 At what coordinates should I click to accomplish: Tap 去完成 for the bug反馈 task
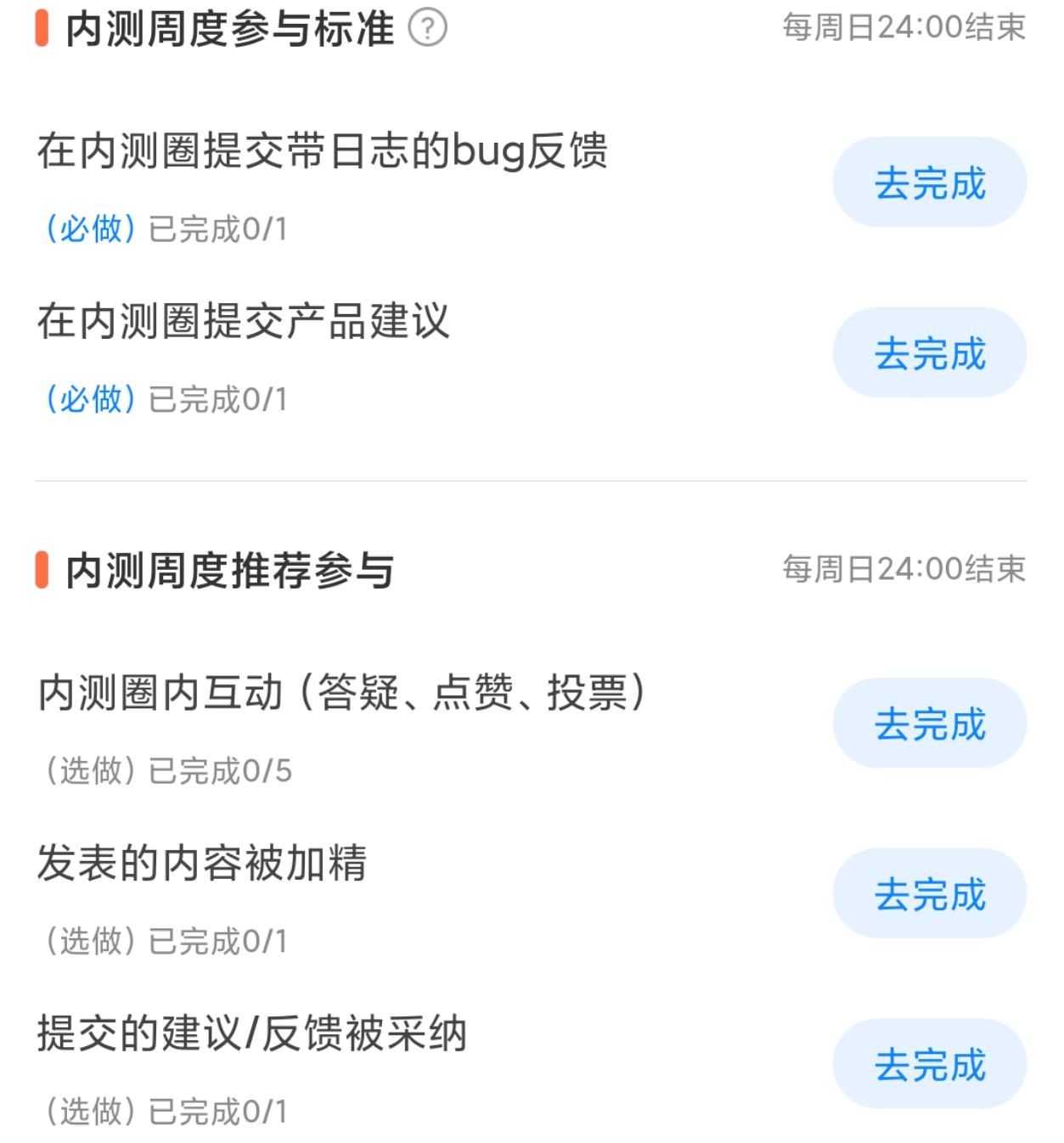point(929,183)
